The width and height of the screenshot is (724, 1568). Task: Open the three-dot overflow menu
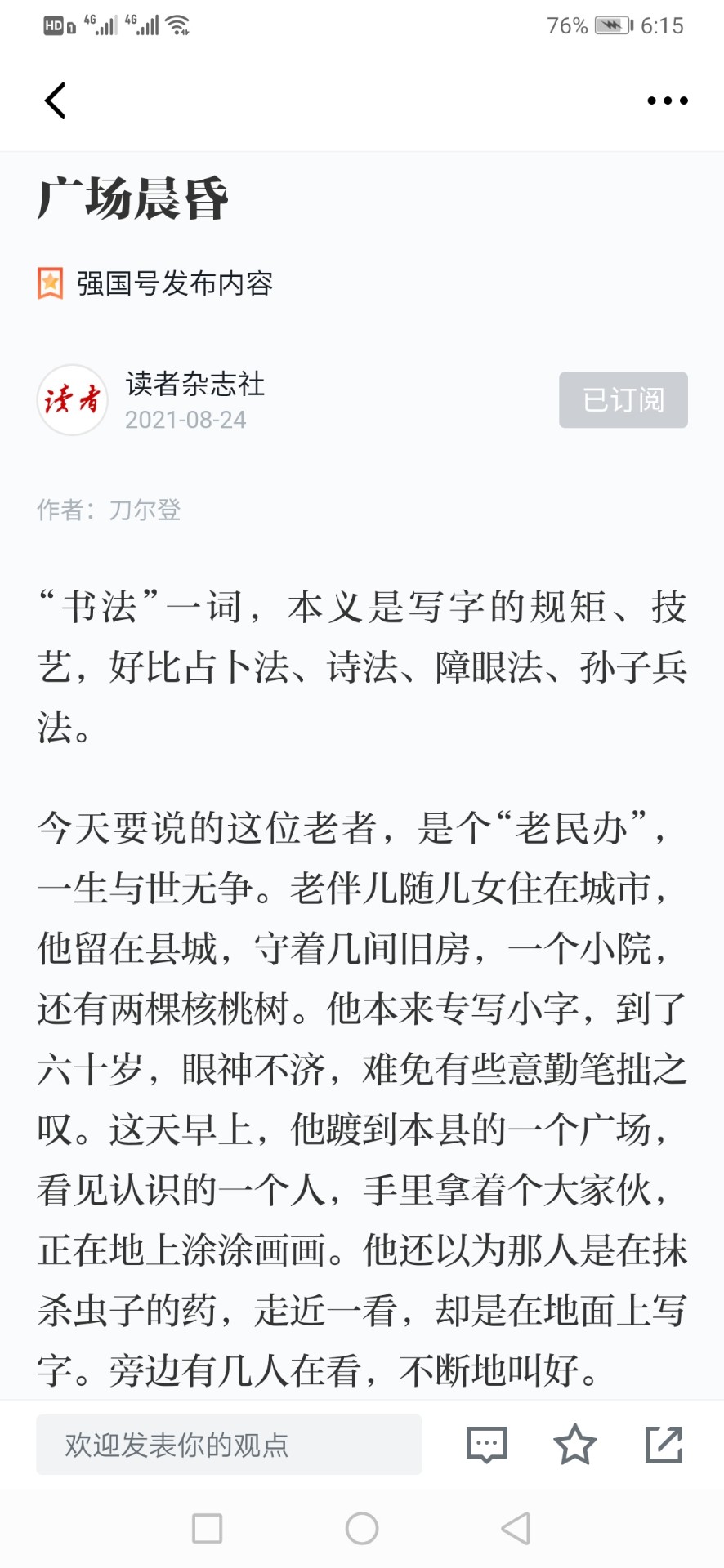pyautogui.click(x=668, y=100)
